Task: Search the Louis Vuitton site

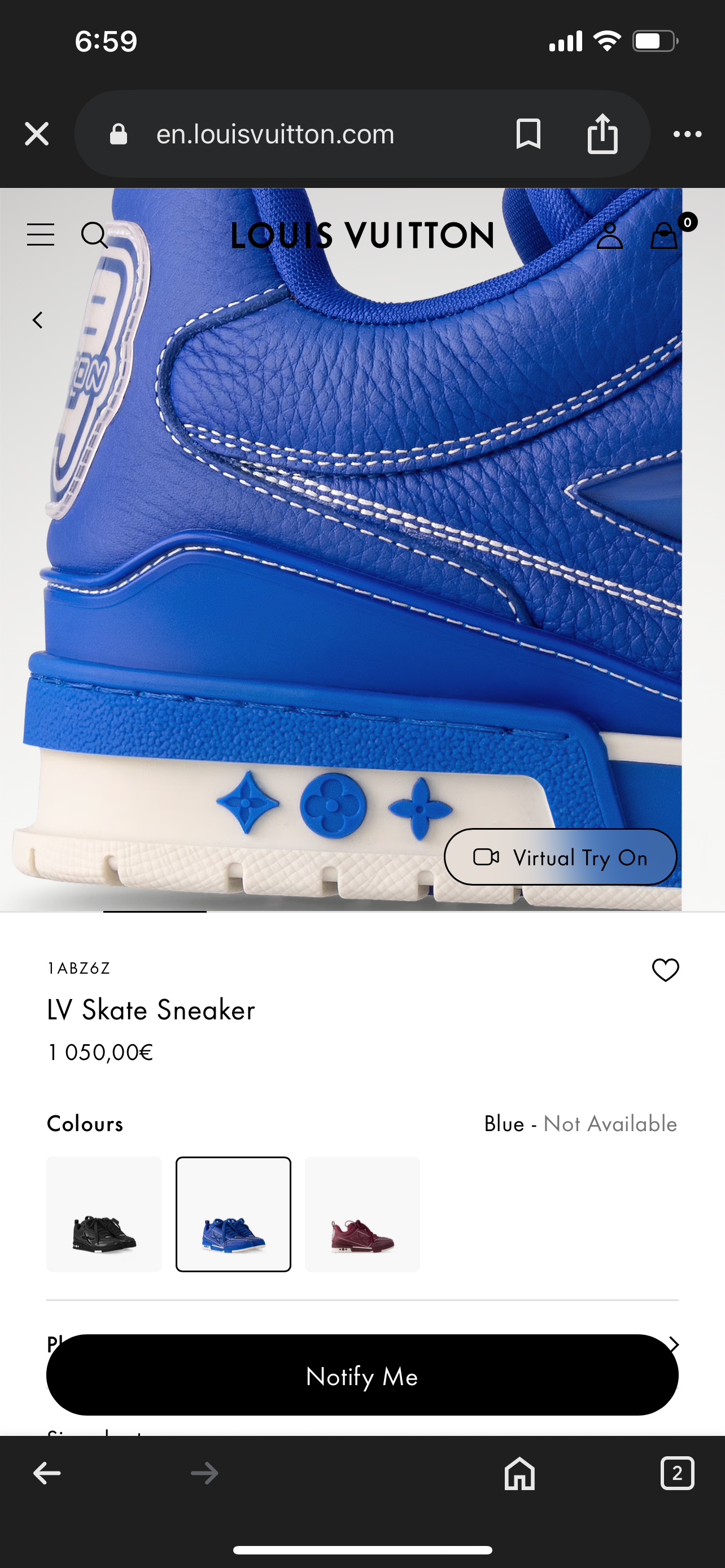Action: (94, 235)
